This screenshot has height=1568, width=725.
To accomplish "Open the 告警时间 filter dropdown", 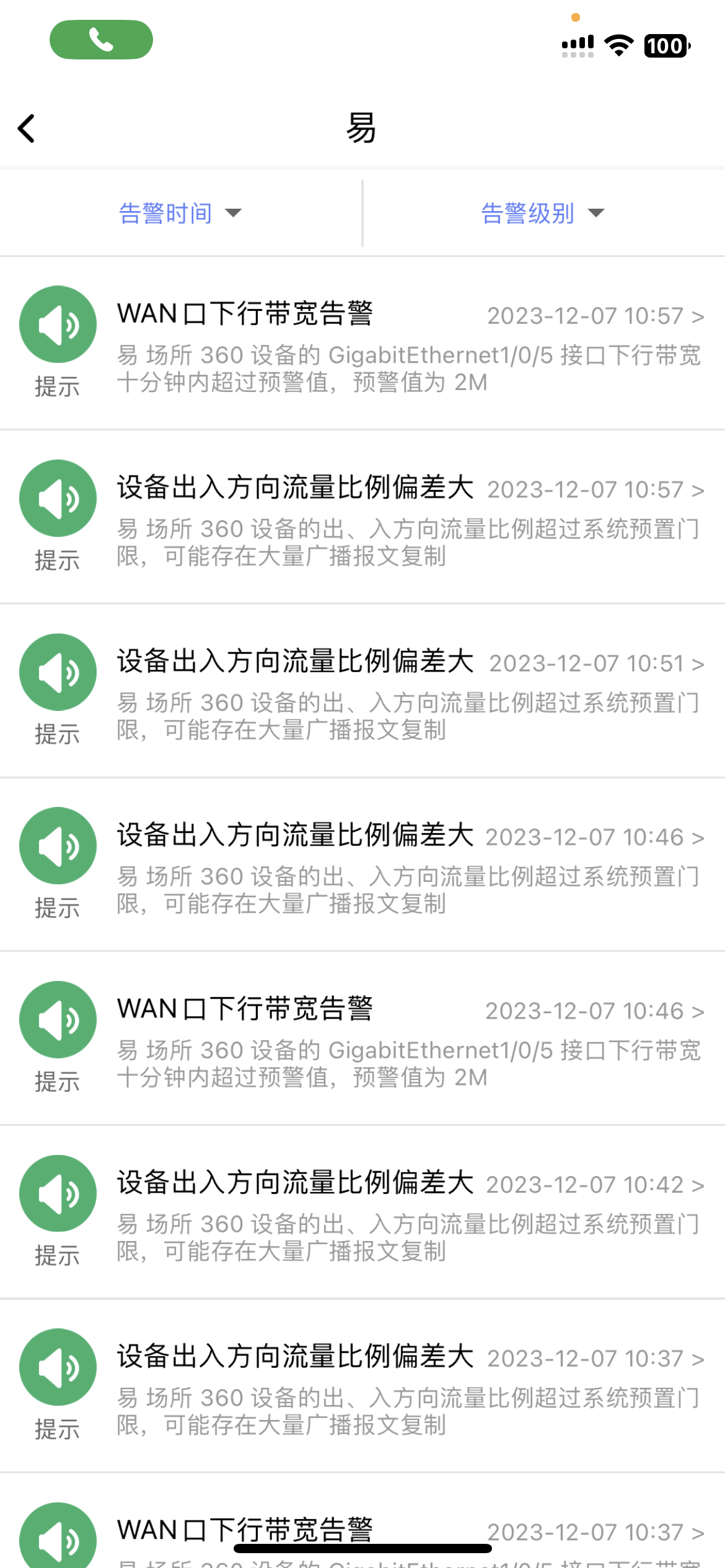I will pos(180,214).
